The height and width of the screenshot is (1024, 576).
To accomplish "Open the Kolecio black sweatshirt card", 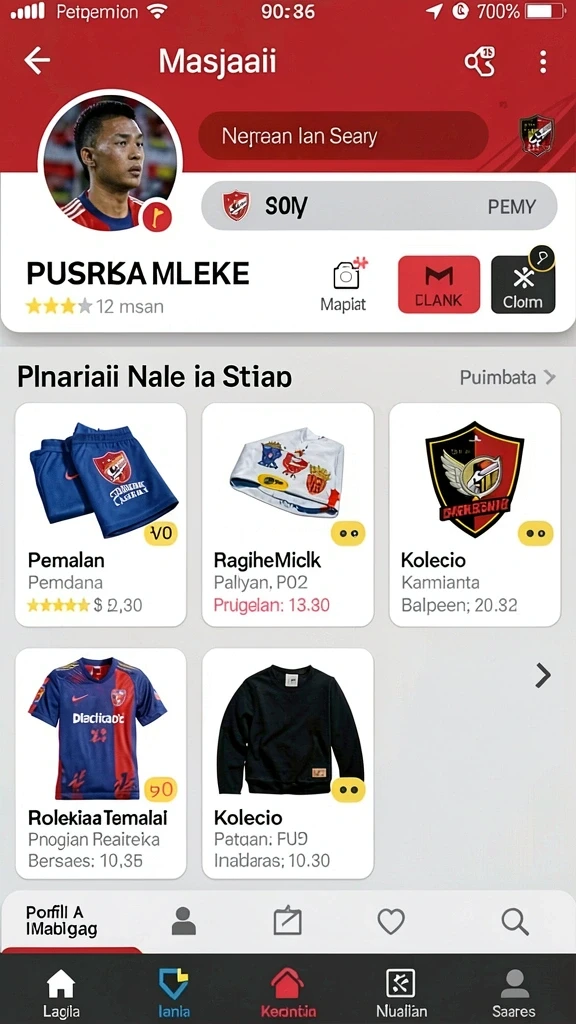I will point(288,763).
